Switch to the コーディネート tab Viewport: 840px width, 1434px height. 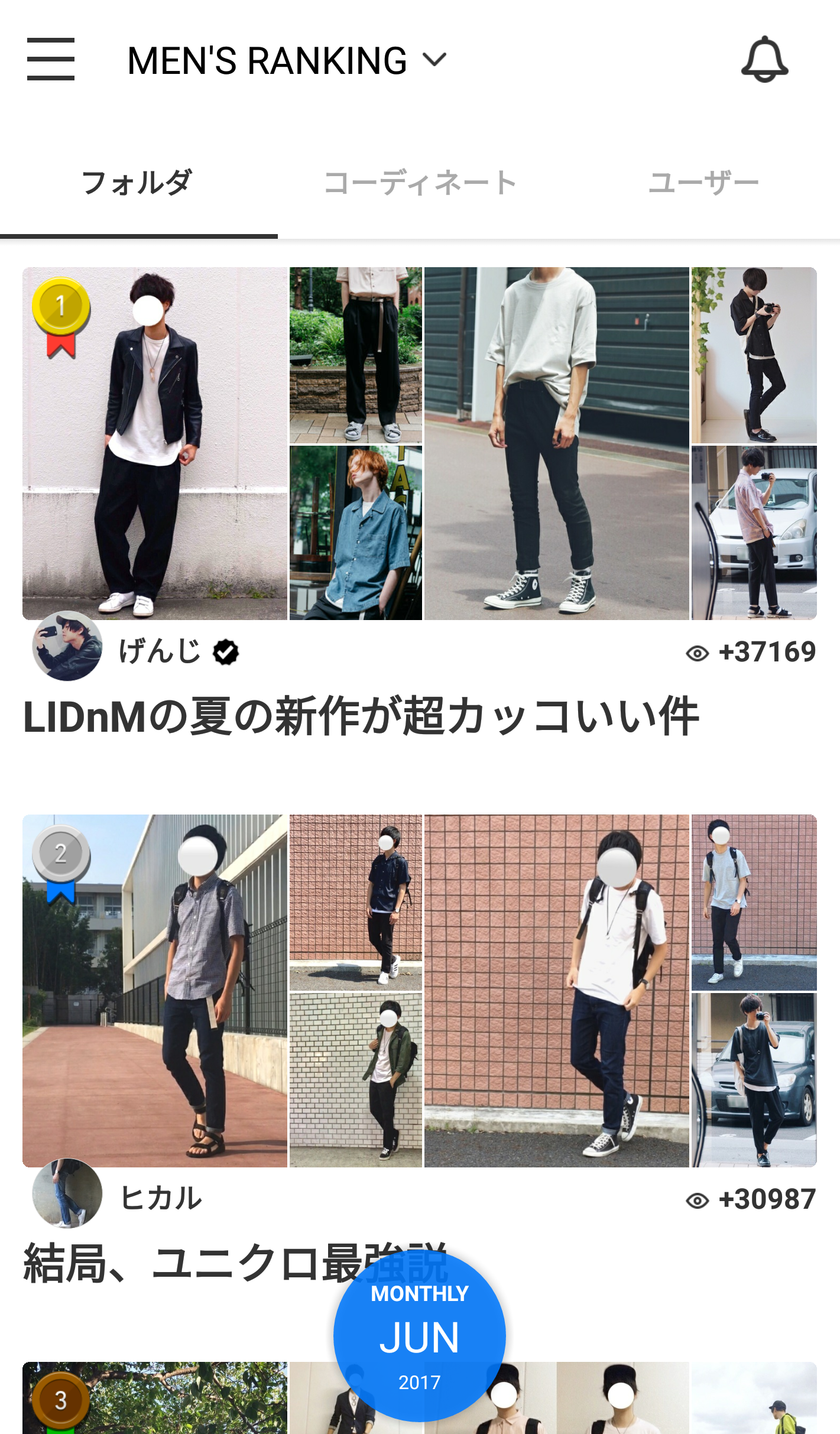[x=420, y=183]
